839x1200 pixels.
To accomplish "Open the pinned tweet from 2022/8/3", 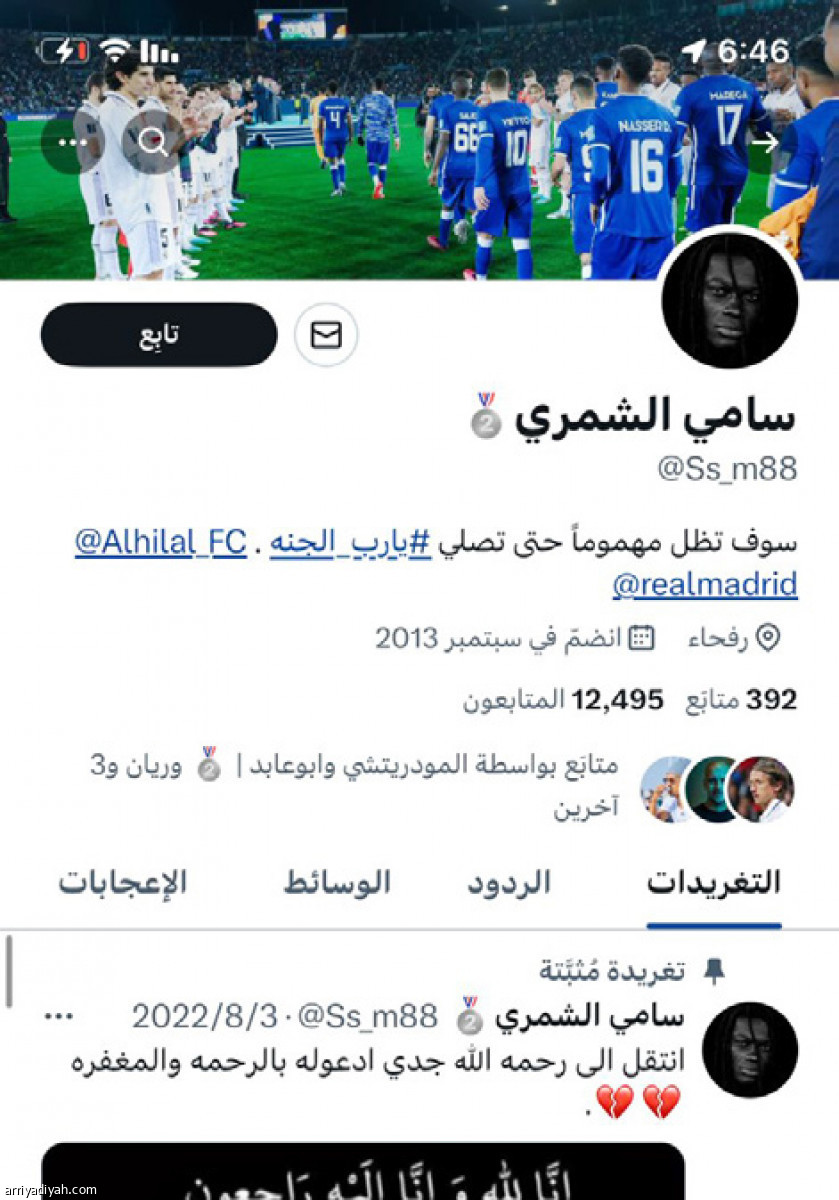I will [380, 1062].
